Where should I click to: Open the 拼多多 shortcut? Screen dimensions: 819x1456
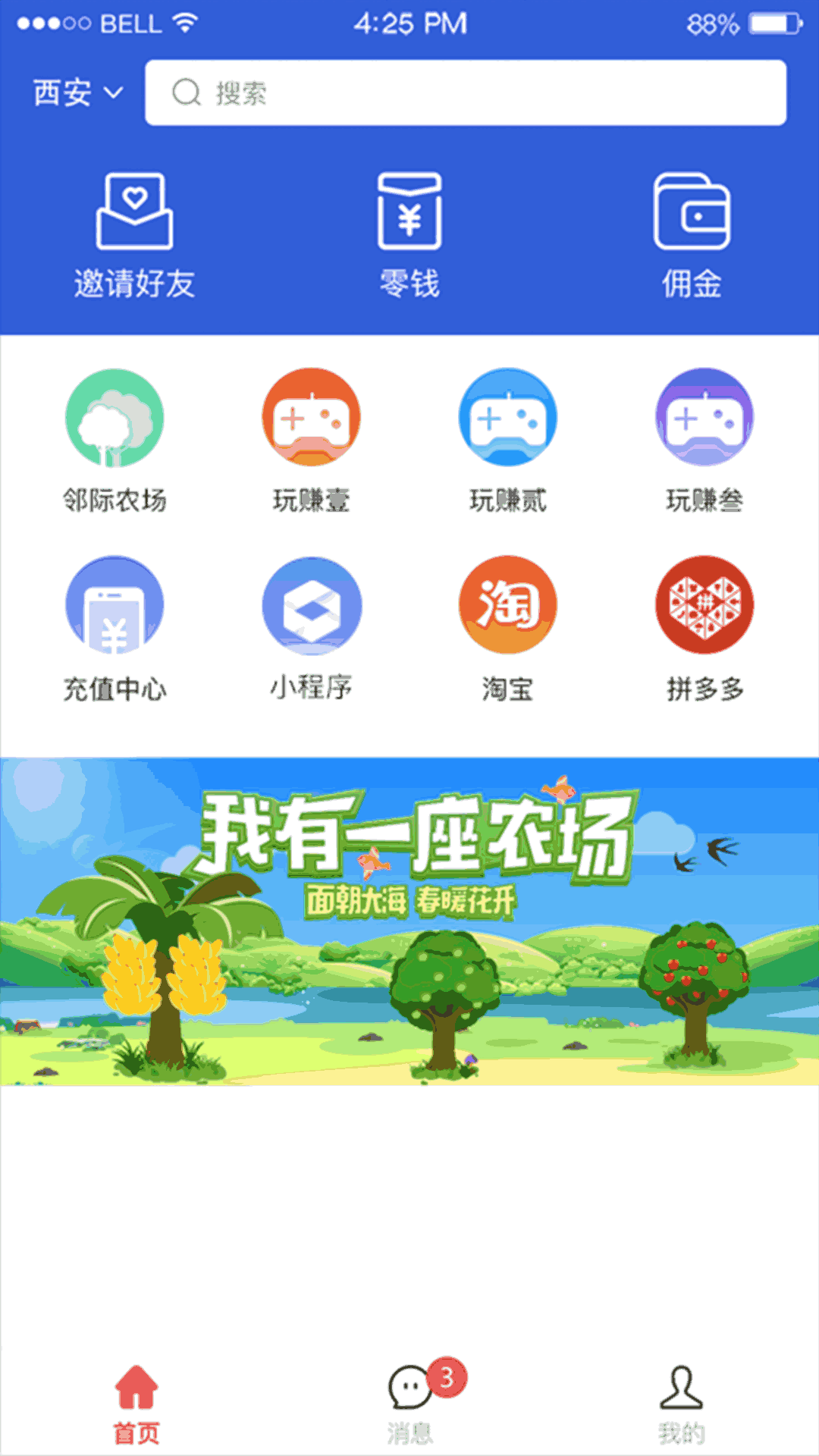(704, 628)
